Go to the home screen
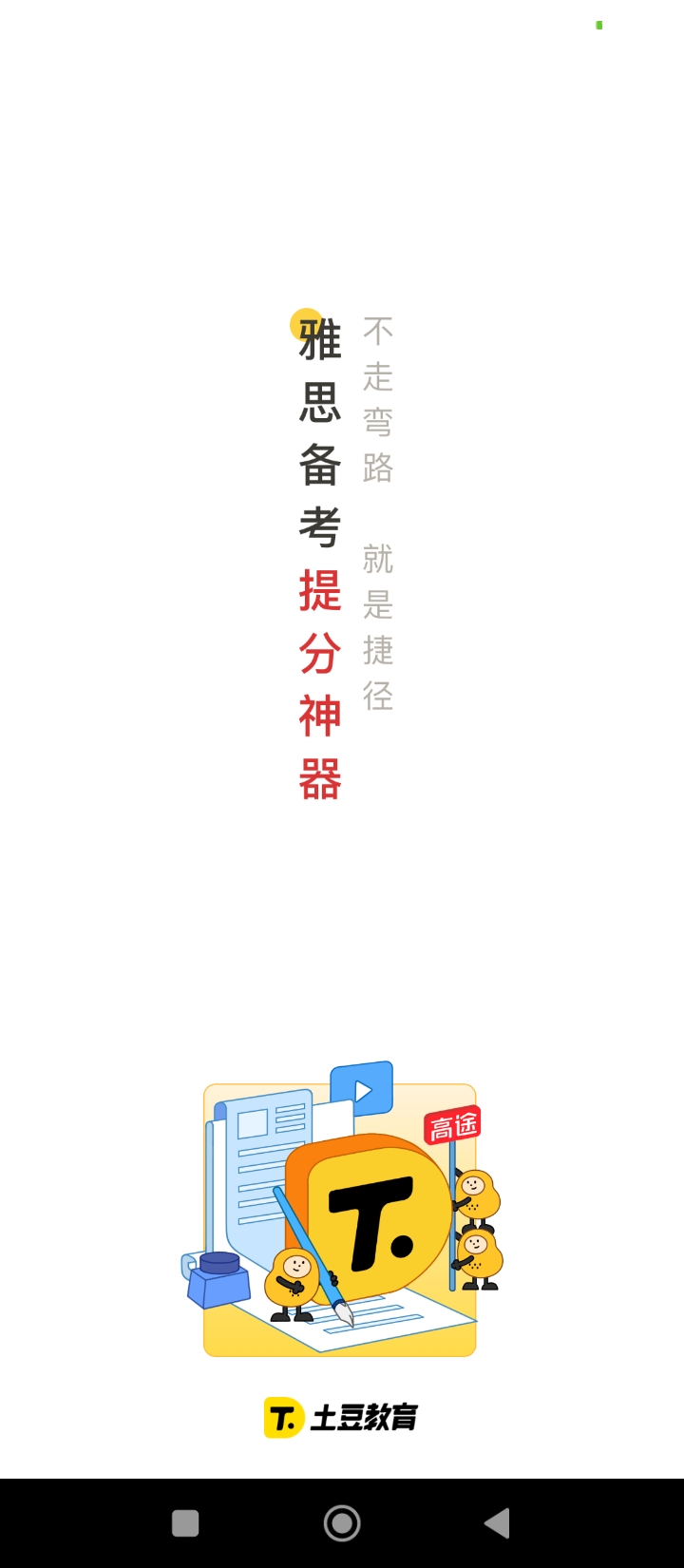The height and width of the screenshot is (1568, 684). (x=342, y=1523)
